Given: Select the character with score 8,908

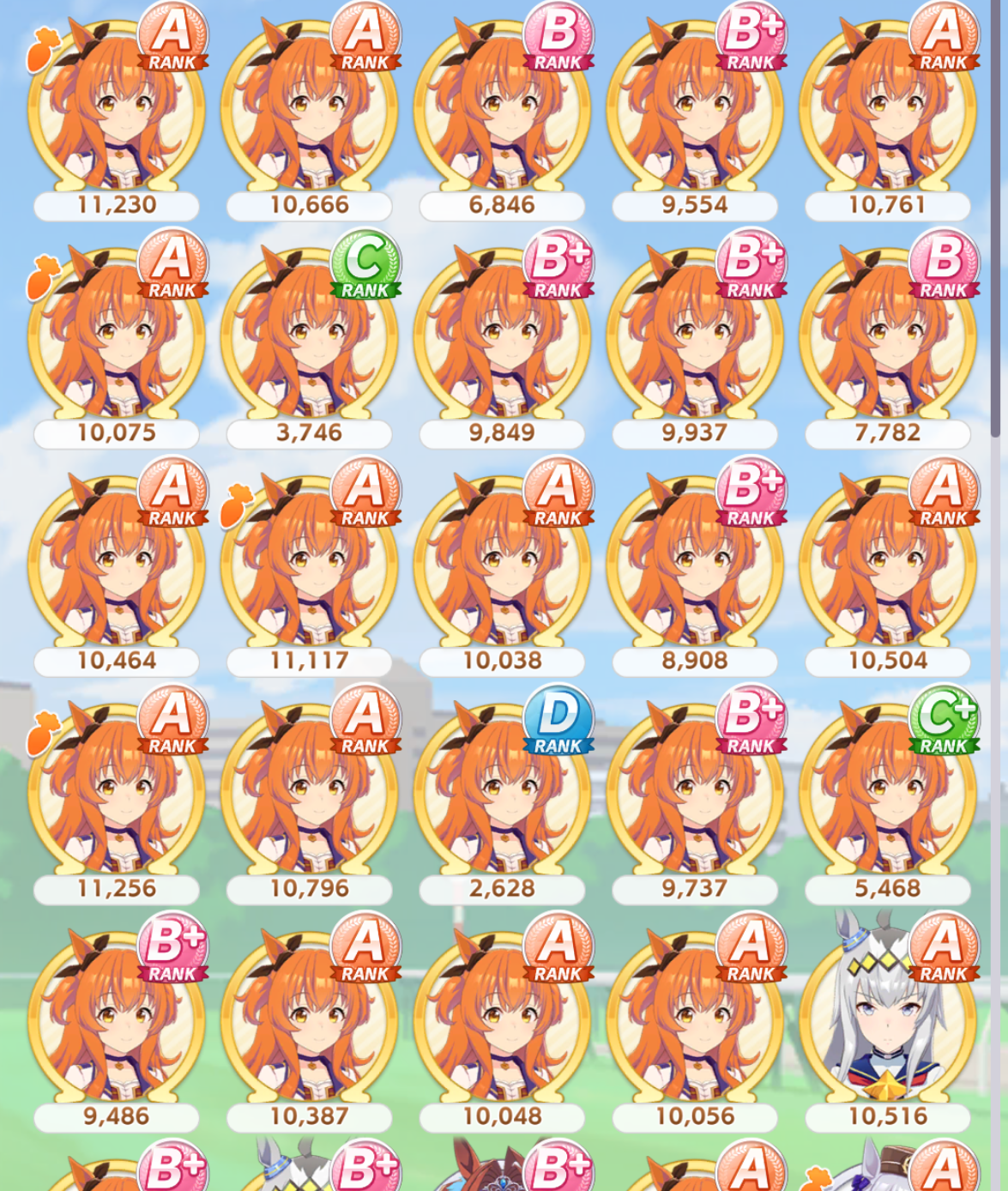Looking at the screenshot, I should 695,566.
